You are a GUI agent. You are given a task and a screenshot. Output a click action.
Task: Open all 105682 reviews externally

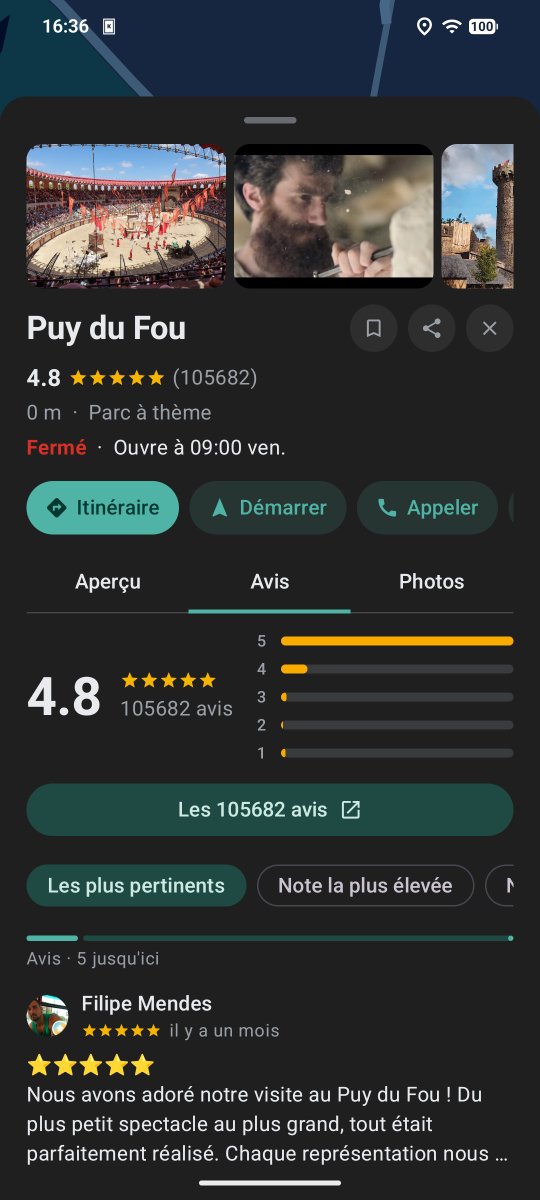pos(270,810)
